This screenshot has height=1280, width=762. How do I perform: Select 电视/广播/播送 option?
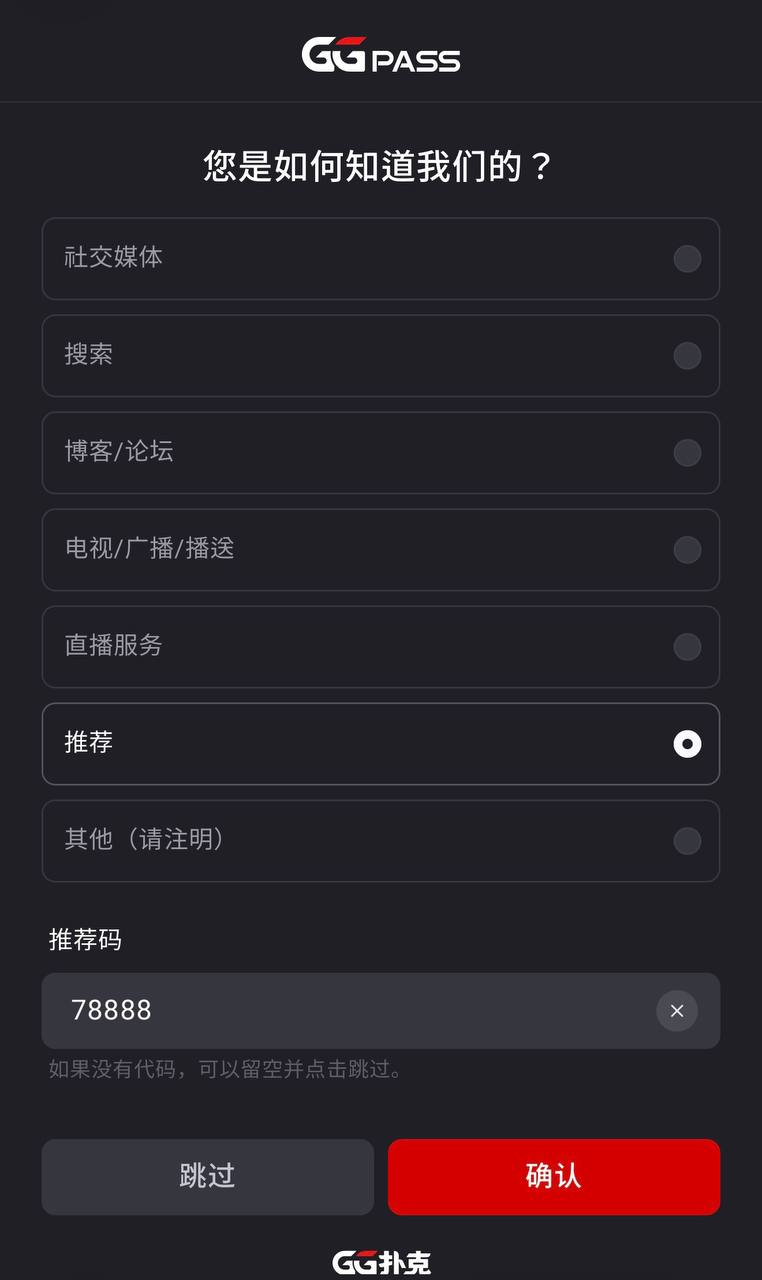[x=380, y=550]
